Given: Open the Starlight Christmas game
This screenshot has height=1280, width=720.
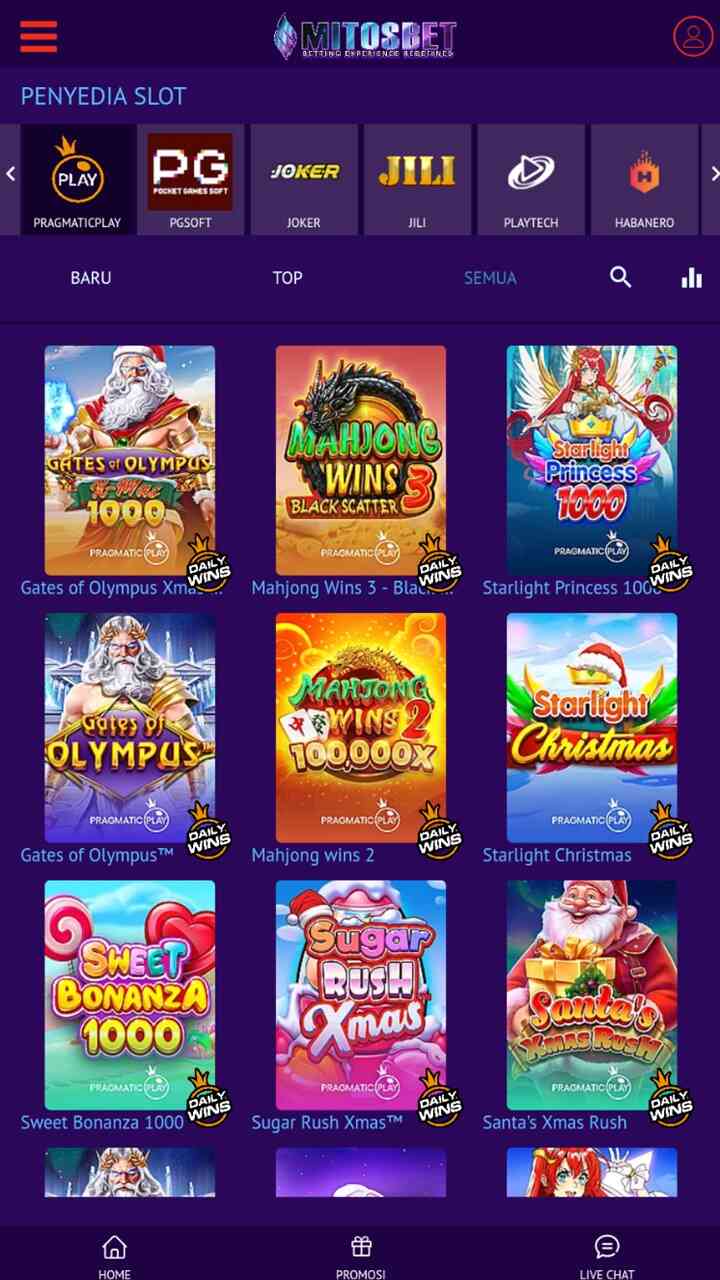Looking at the screenshot, I should [592, 727].
